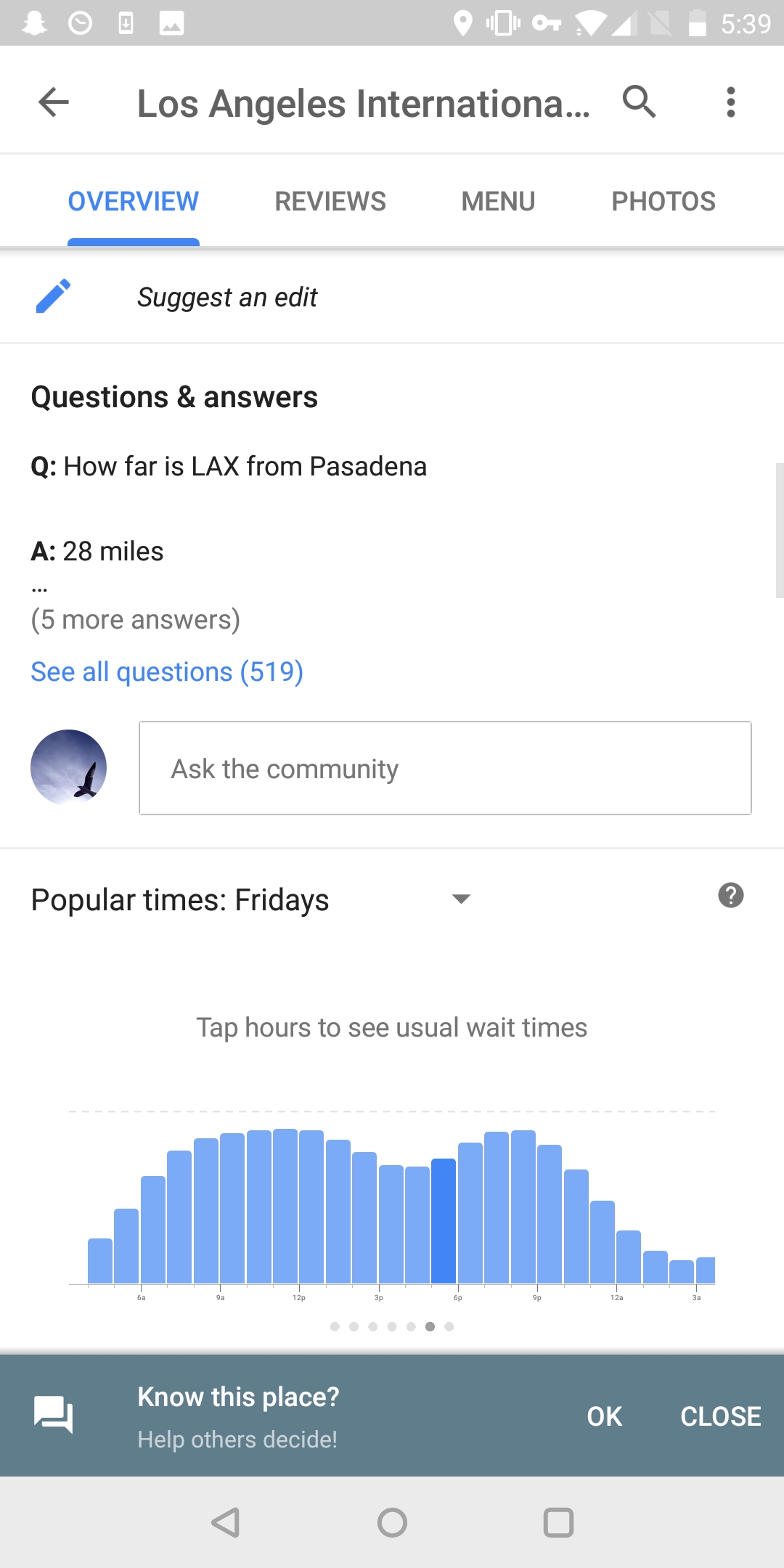The height and width of the screenshot is (1568, 784).
Task: Expand the Popular times day dropdown
Action: [x=461, y=899]
